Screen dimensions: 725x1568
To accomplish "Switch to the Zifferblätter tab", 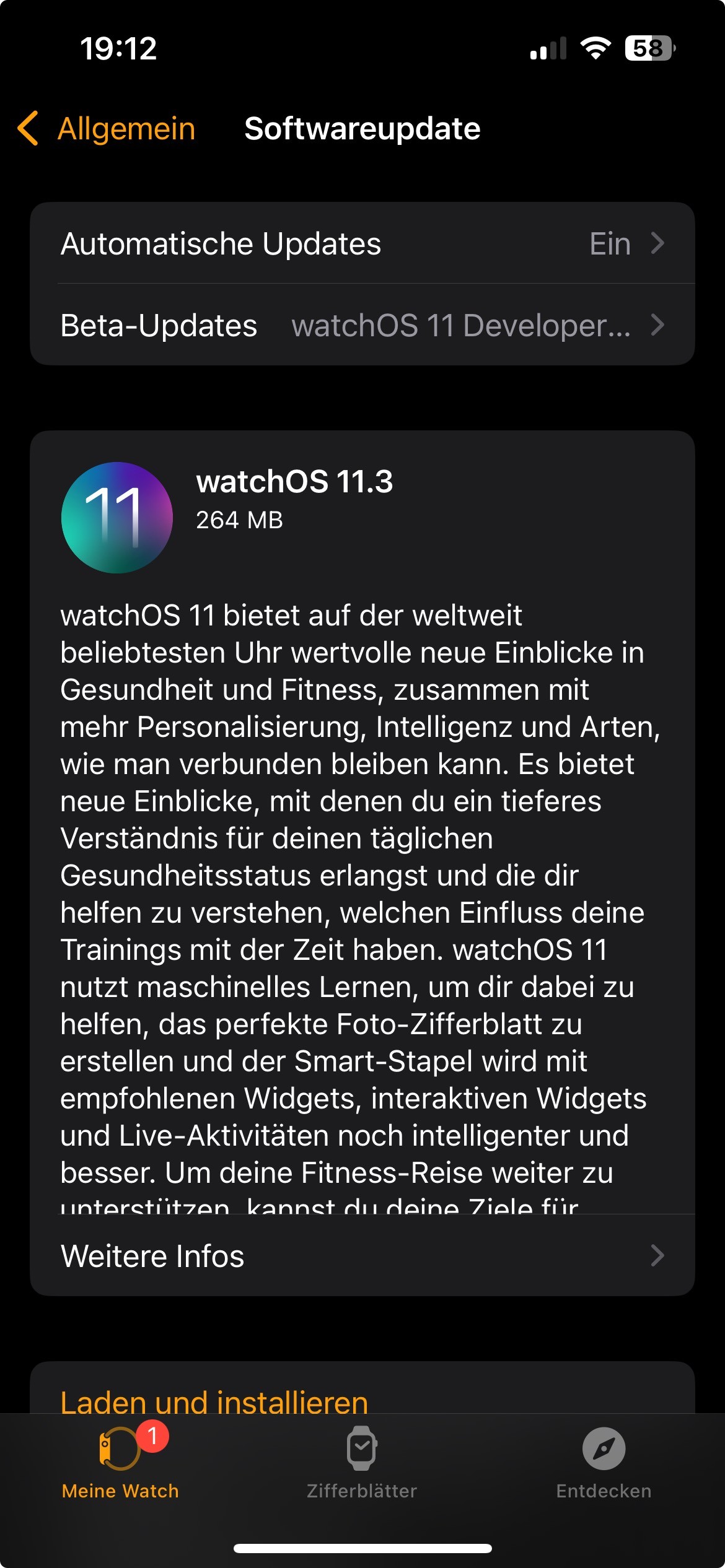I will pyautogui.click(x=362, y=1464).
